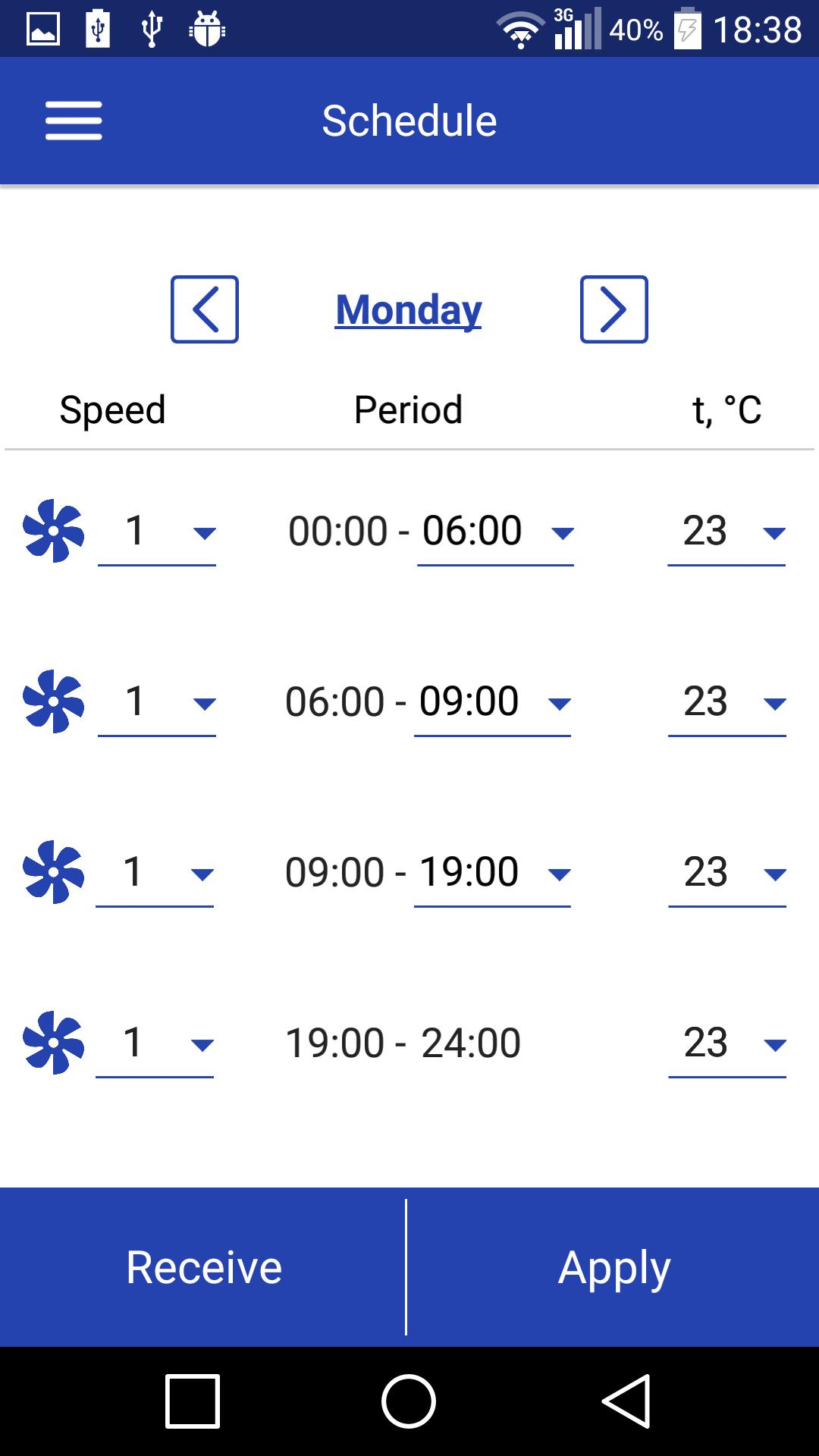The width and height of the screenshot is (819, 1456).
Task: Open the hamburger drawer menu
Action: [74, 121]
